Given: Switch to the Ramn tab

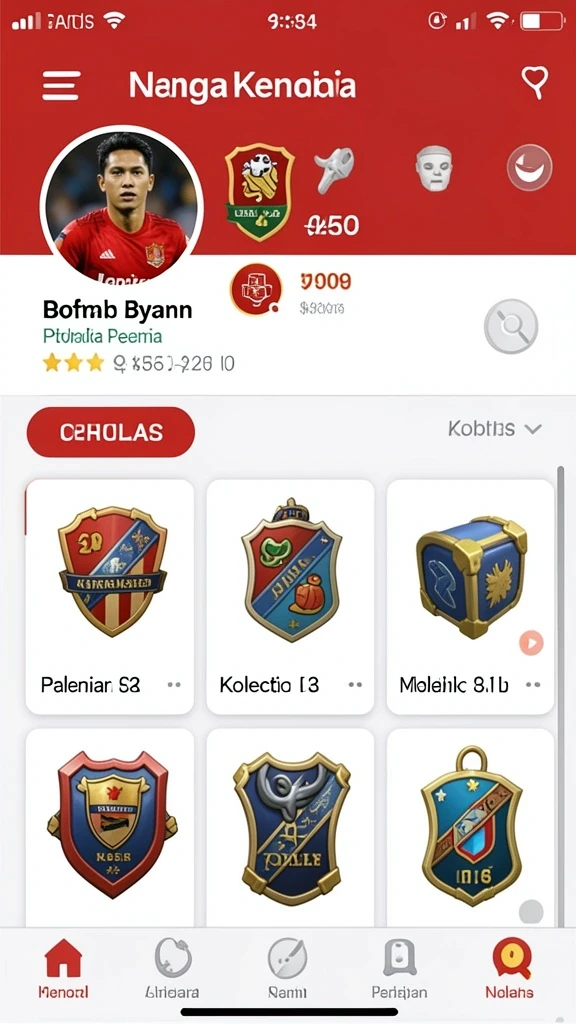Looking at the screenshot, I should click(x=287, y=968).
